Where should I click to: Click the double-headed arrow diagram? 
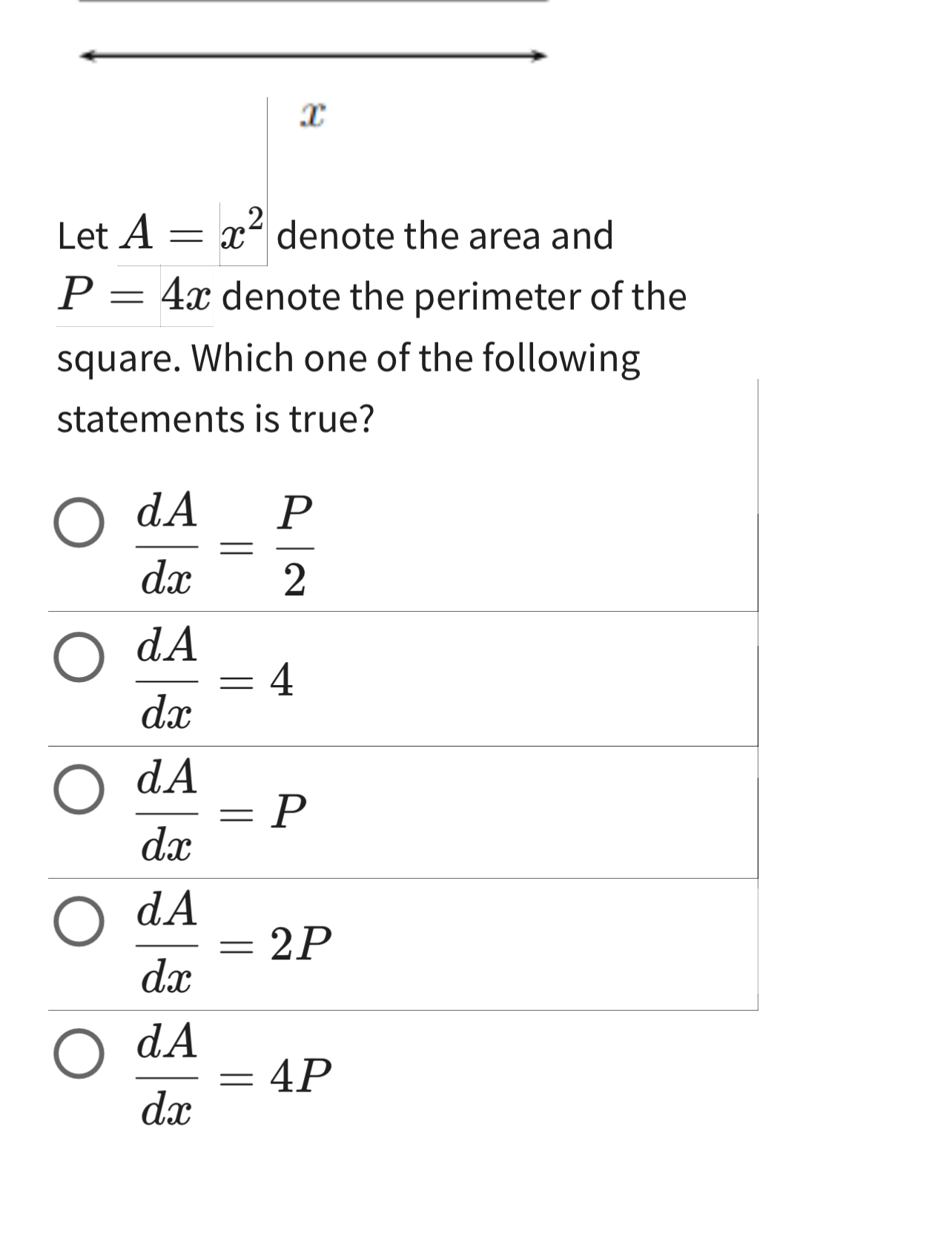click(x=311, y=54)
